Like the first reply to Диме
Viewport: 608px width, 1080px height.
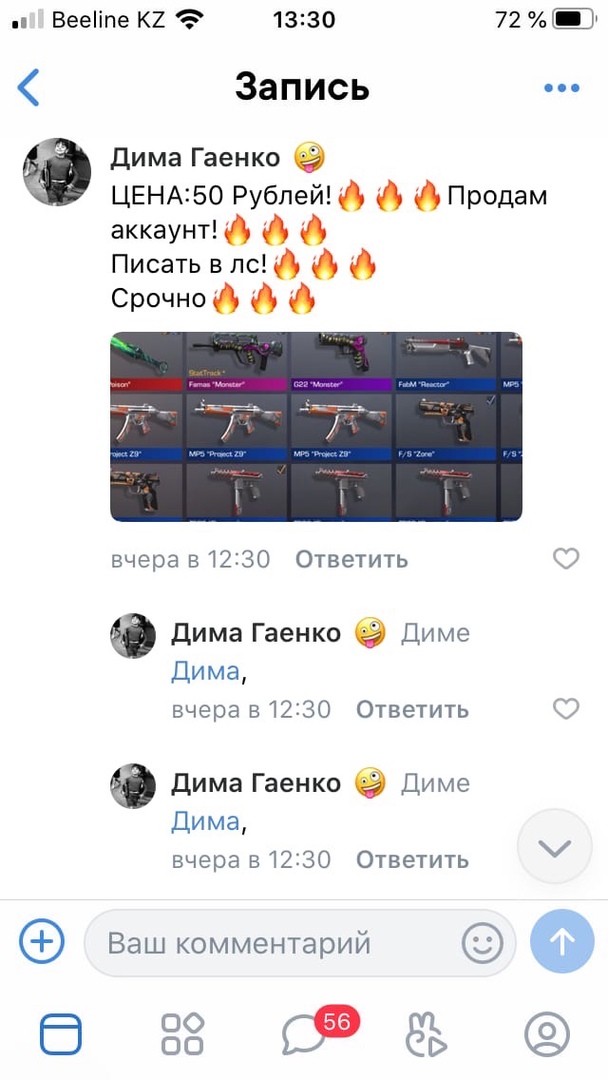566,709
